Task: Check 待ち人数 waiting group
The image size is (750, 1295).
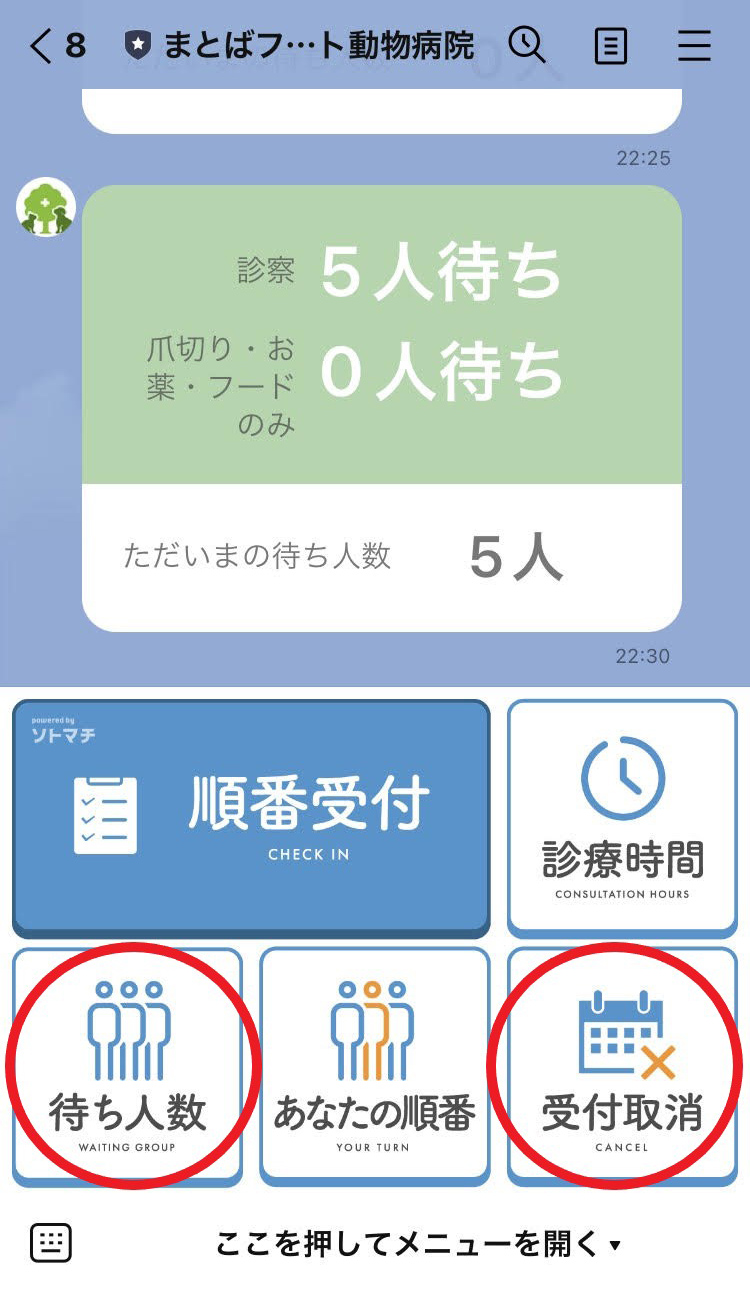Action: click(128, 1066)
